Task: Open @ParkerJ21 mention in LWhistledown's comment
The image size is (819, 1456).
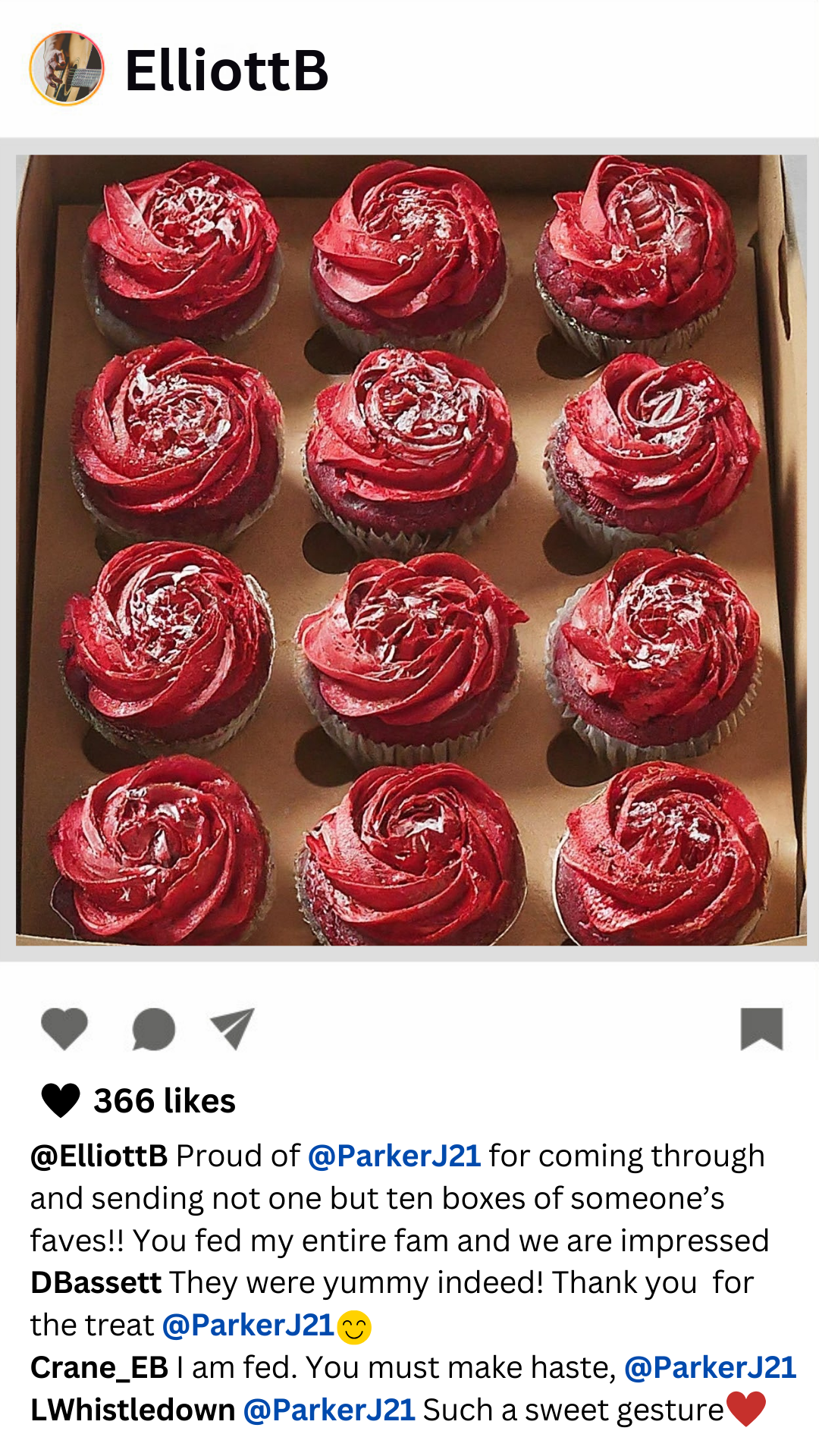Action: click(x=329, y=1410)
